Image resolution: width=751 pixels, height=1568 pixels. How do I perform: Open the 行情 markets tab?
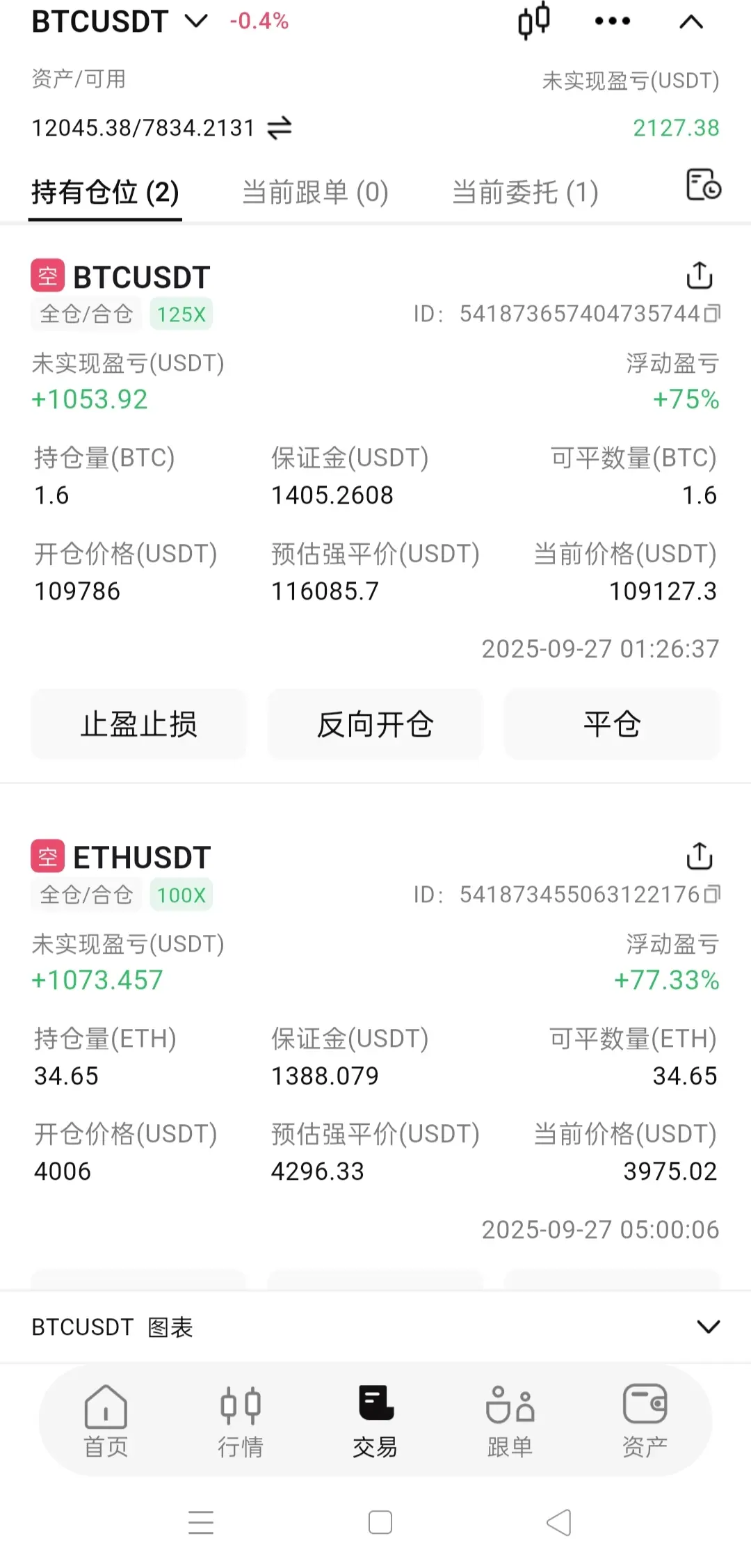coord(241,1421)
